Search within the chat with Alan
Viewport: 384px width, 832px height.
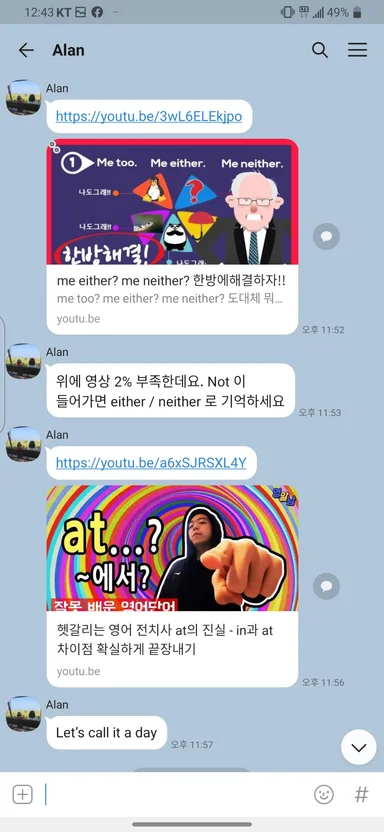[320, 50]
